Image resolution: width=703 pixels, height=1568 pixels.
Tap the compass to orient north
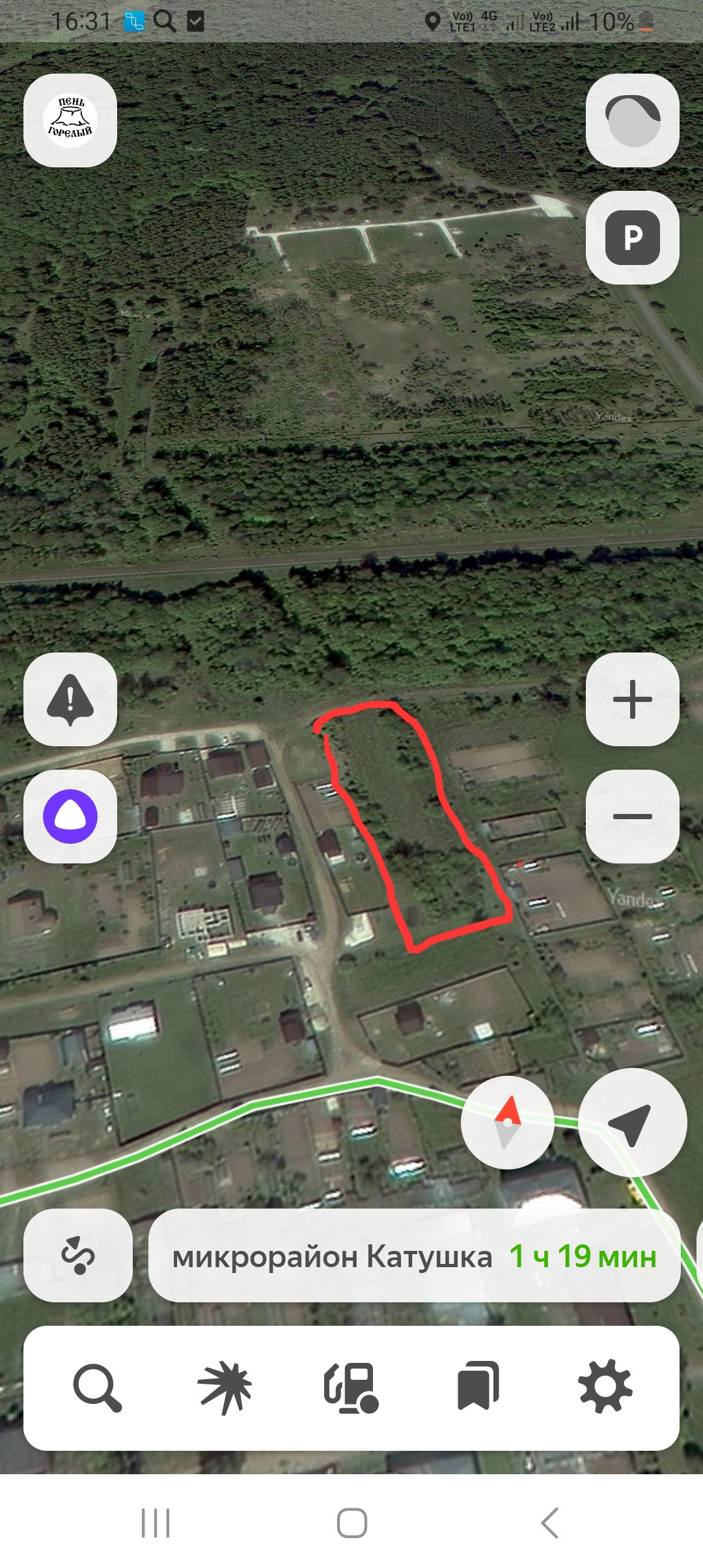pos(508,1123)
